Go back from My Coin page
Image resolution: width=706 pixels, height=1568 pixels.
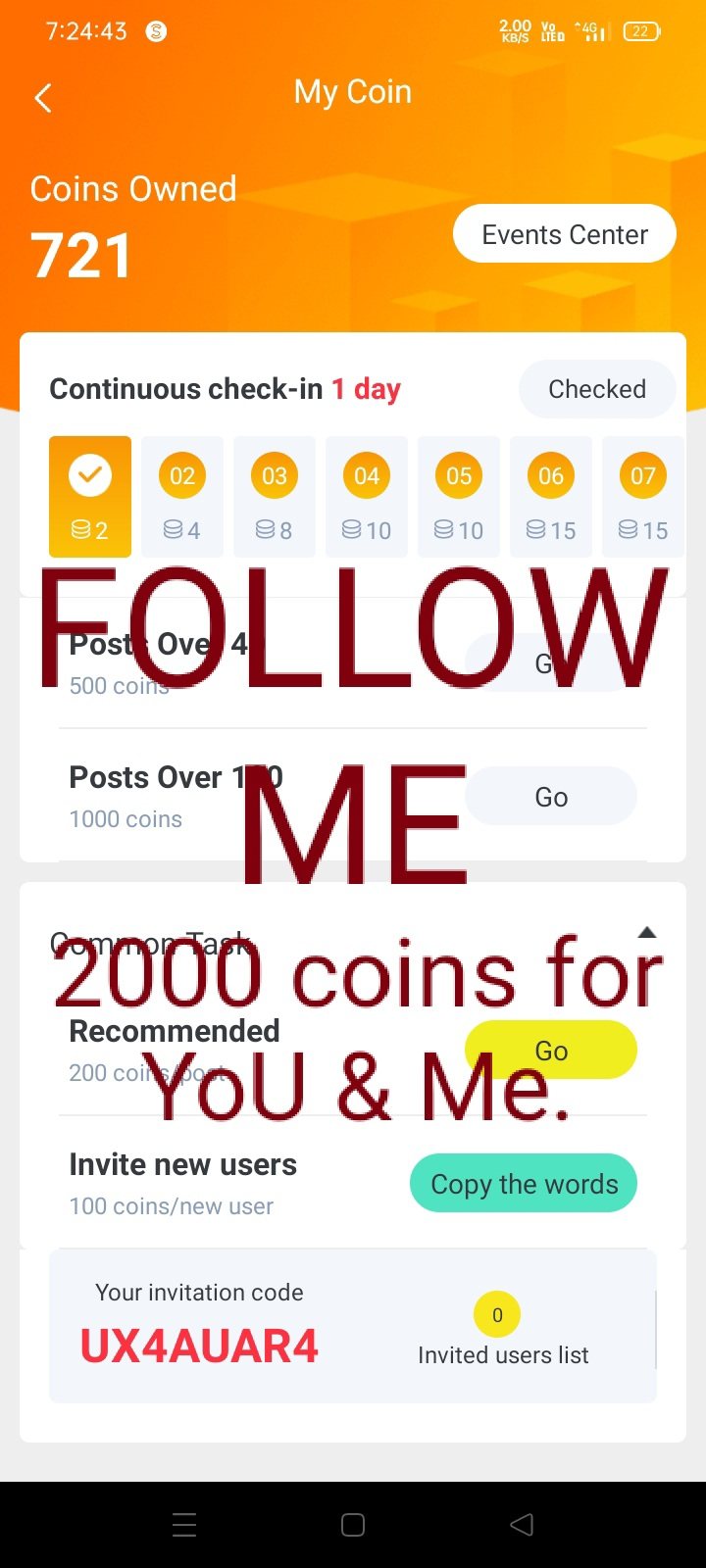pyautogui.click(x=43, y=98)
